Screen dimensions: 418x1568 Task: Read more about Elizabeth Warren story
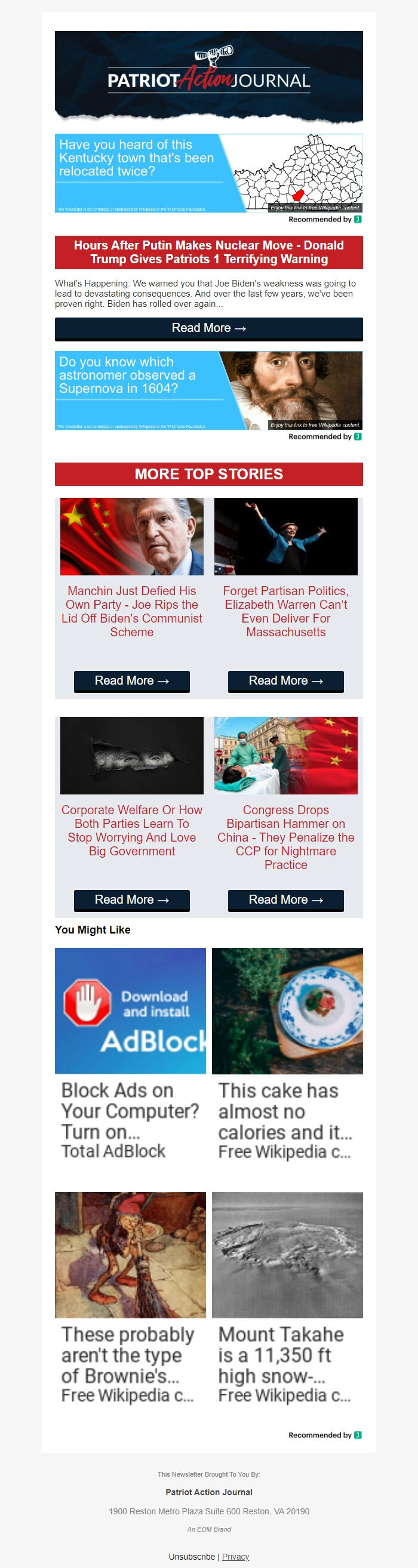286,680
